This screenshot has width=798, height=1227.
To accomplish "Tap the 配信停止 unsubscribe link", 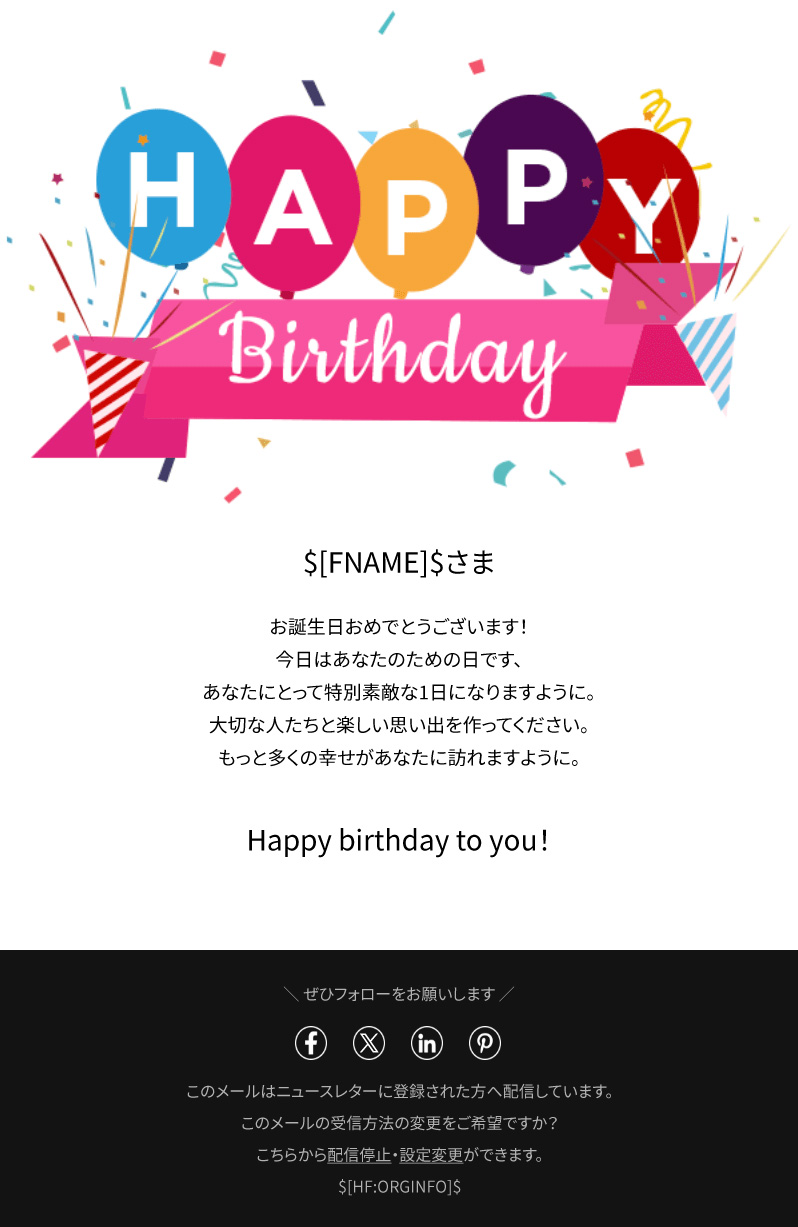I will coord(359,1155).
